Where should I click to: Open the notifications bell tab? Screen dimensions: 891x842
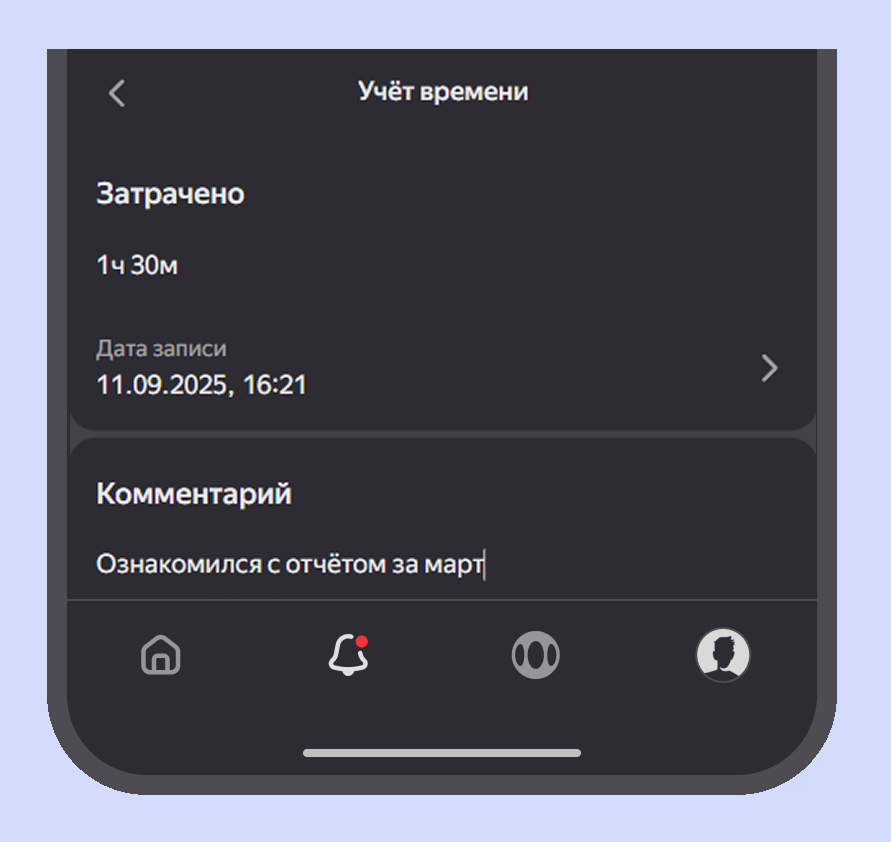click(348, 656)
